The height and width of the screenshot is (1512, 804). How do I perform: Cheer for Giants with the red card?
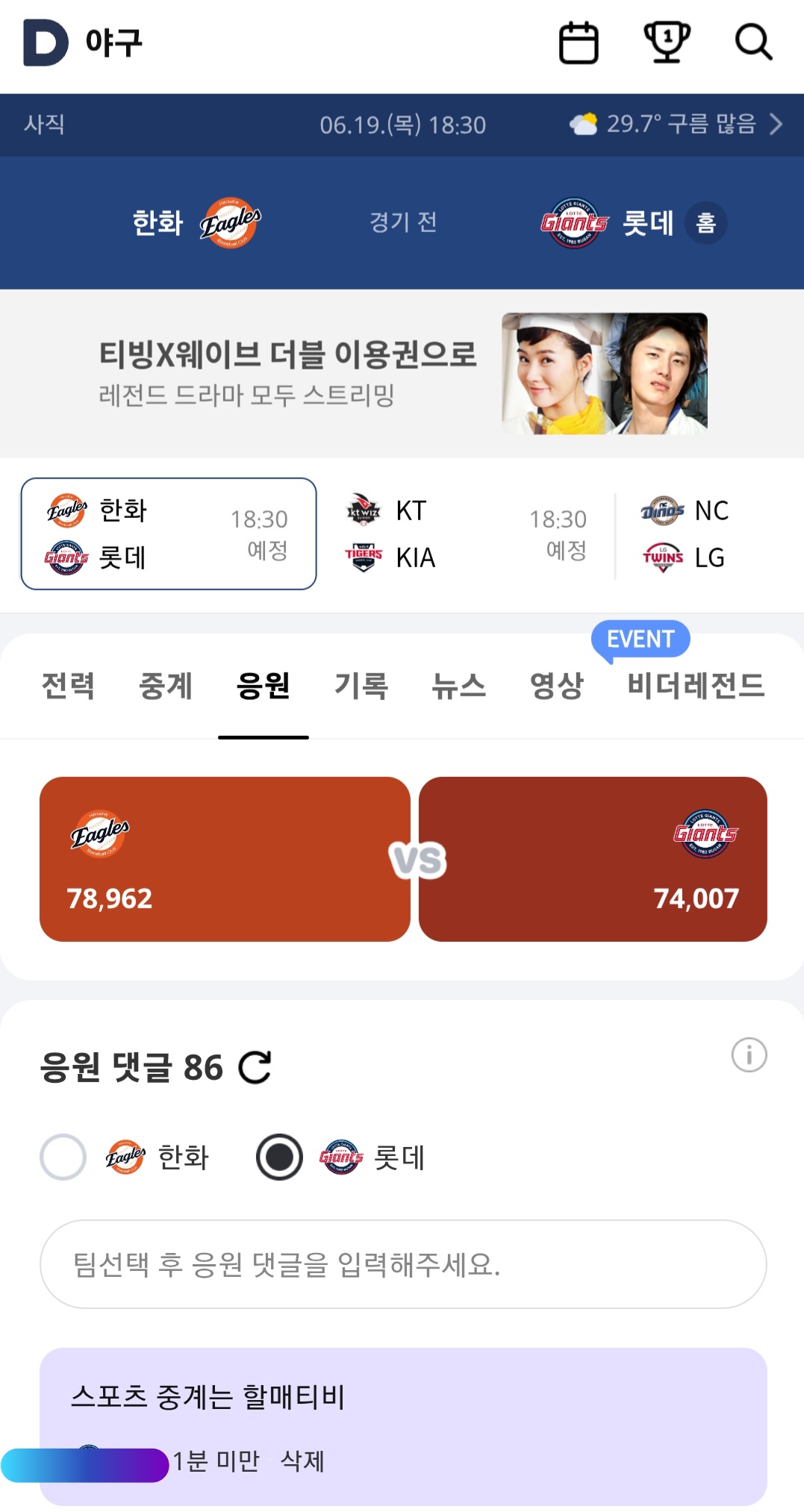click(593, 859)
